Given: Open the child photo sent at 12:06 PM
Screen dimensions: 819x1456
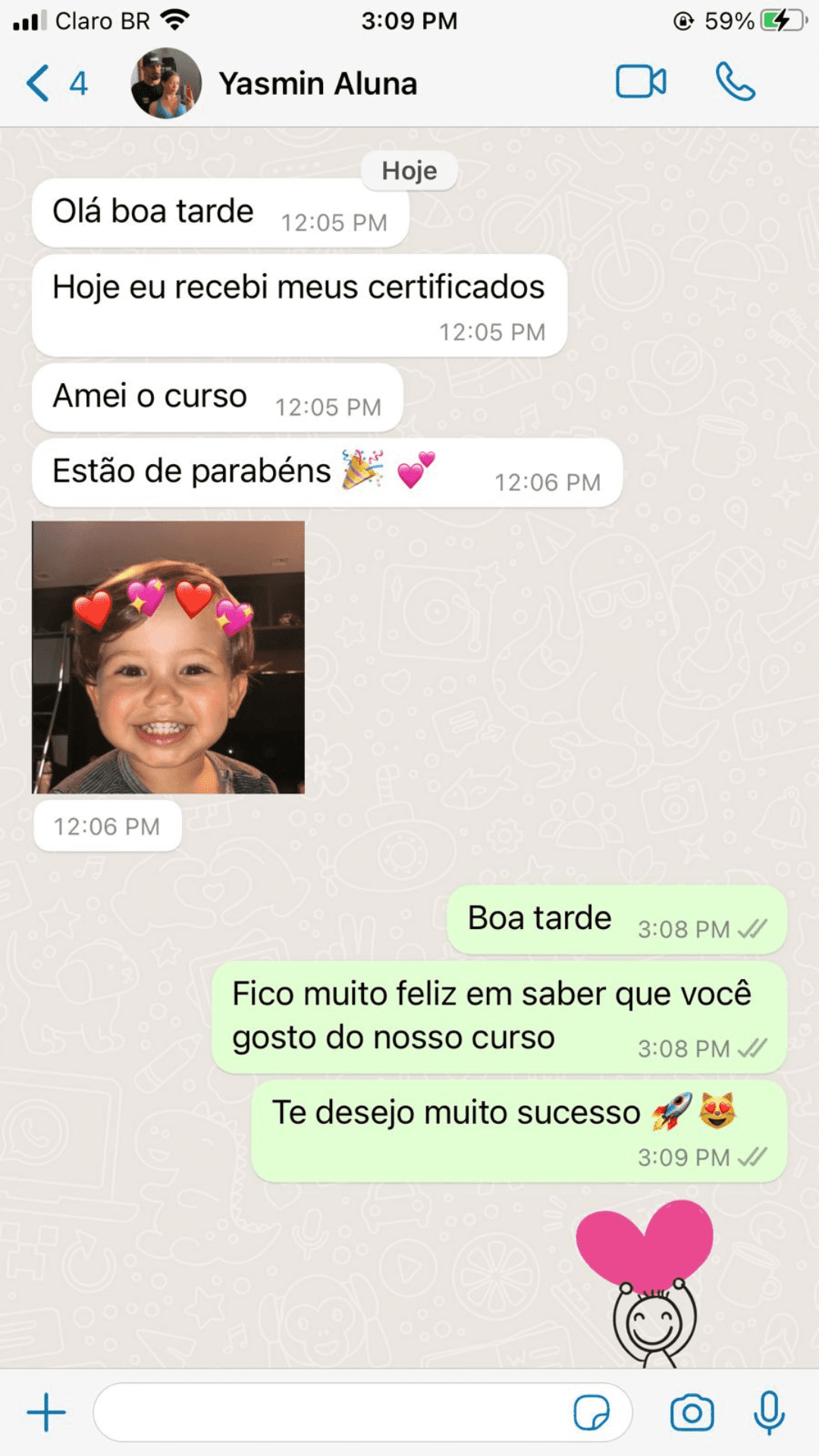Looking at the screenshot, I should tap(168, 657).
